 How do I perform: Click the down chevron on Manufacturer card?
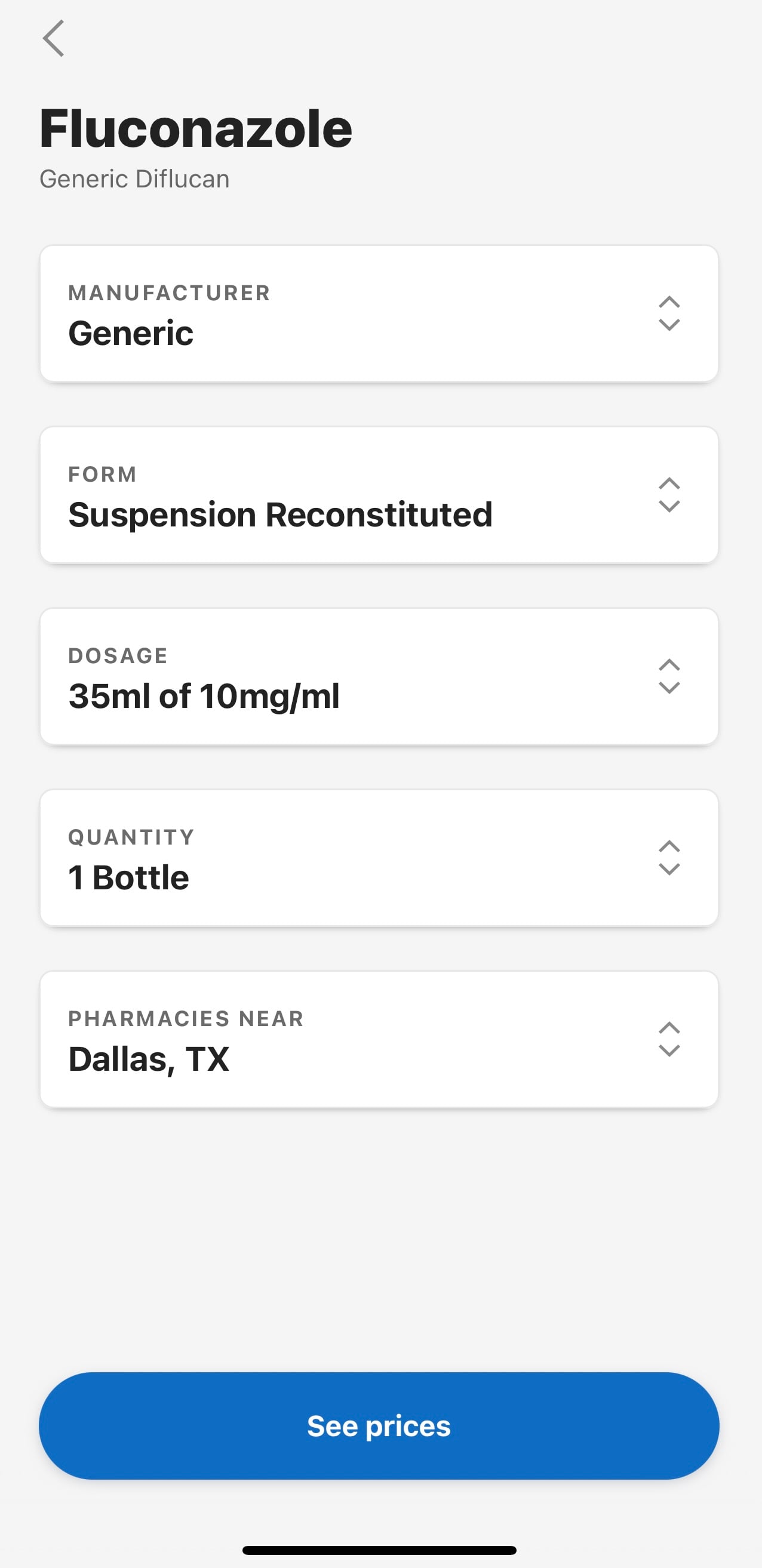tap(669, 326)
